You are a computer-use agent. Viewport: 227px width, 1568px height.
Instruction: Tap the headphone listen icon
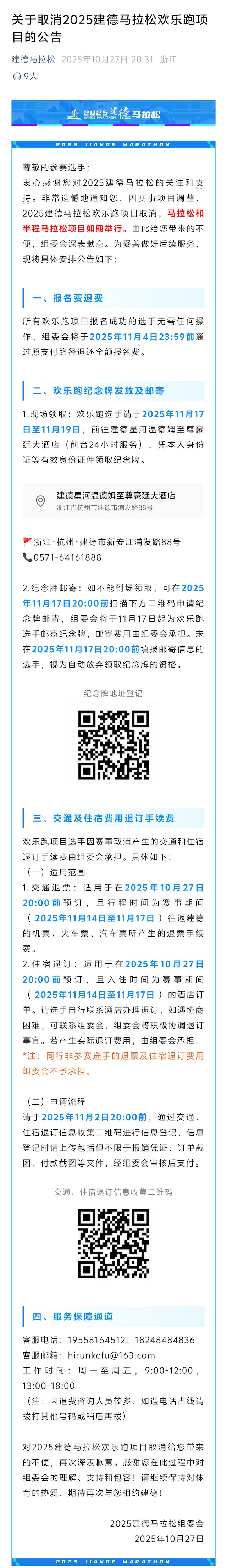pos(17,76)
